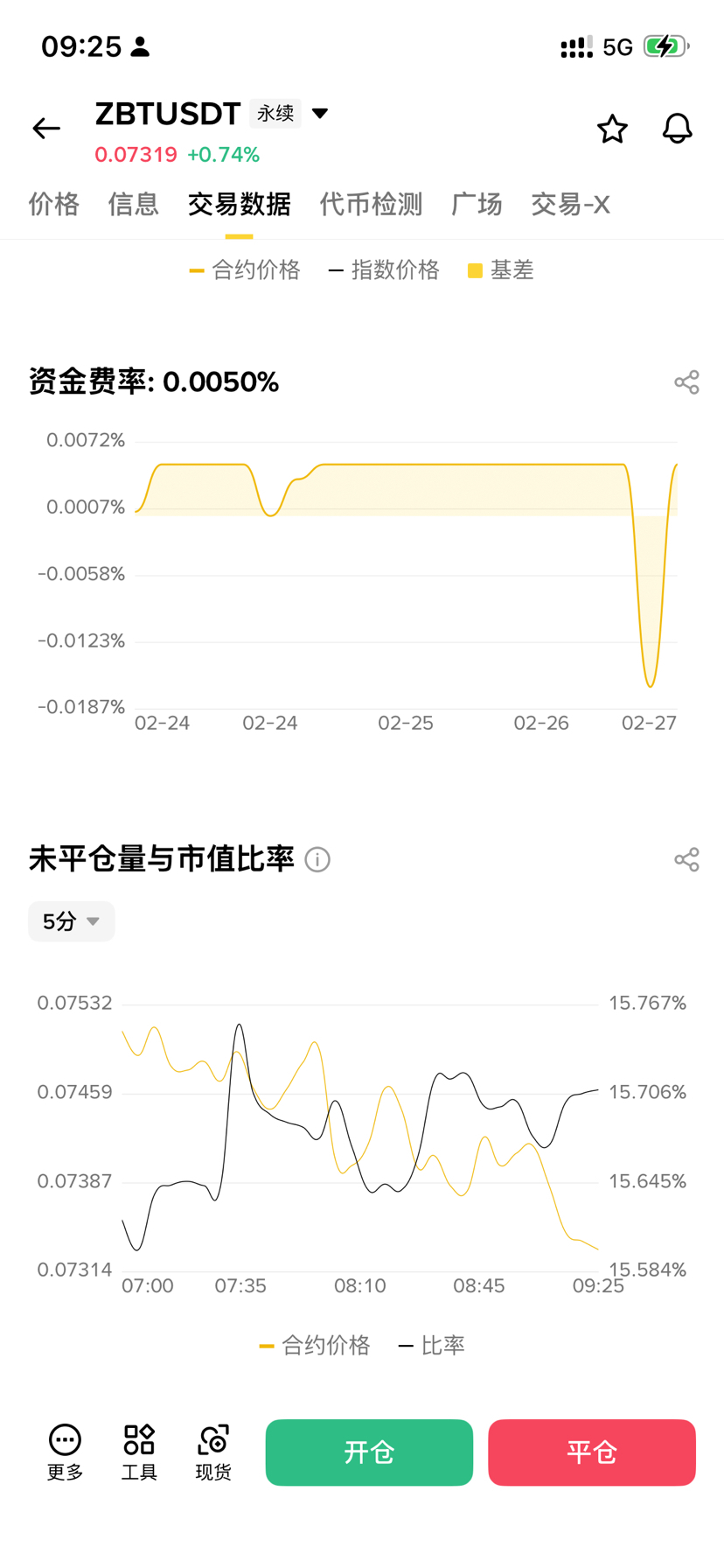Tap 平仓 to close a position
724x1568 pixels.
point(592,1452)
